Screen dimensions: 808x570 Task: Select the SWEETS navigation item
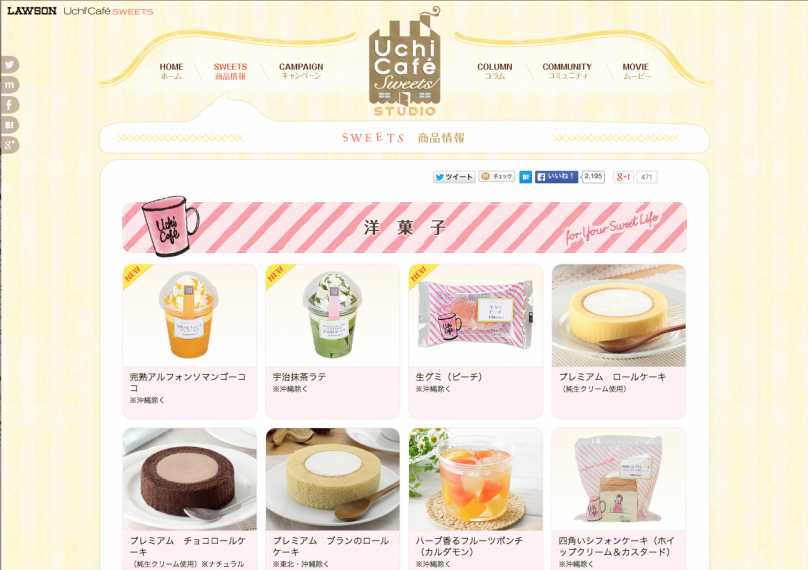[x=230, y=71]
